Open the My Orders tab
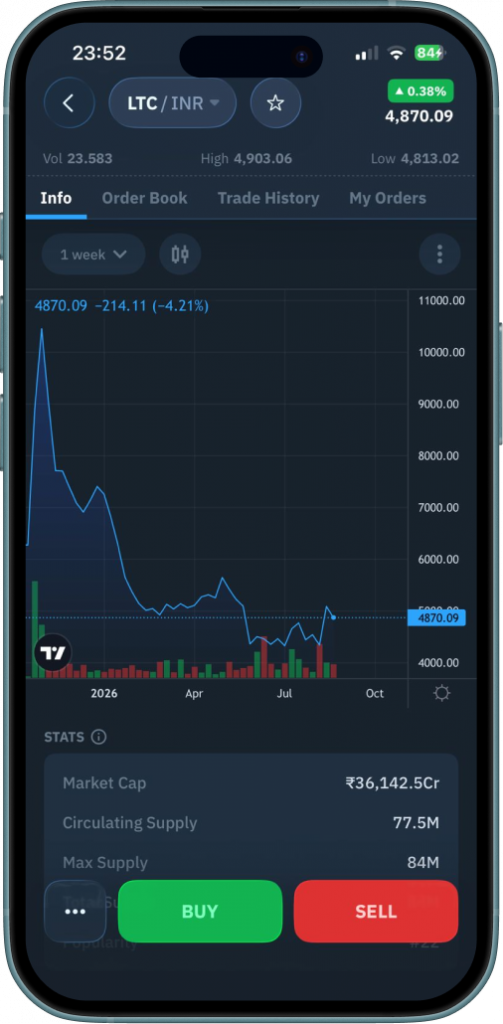 tap(387, 199)
